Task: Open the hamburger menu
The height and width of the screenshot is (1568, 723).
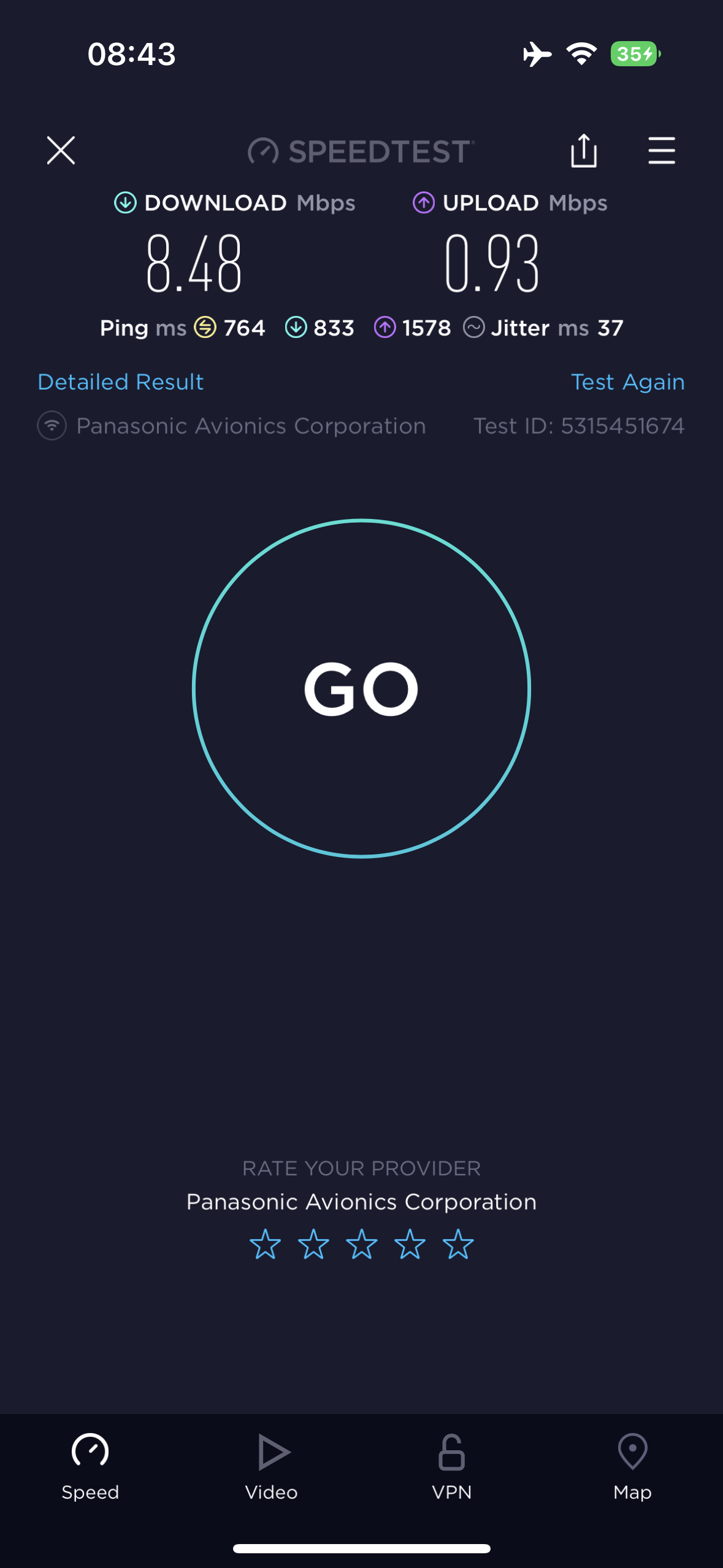Action: [x=662, y=150]
